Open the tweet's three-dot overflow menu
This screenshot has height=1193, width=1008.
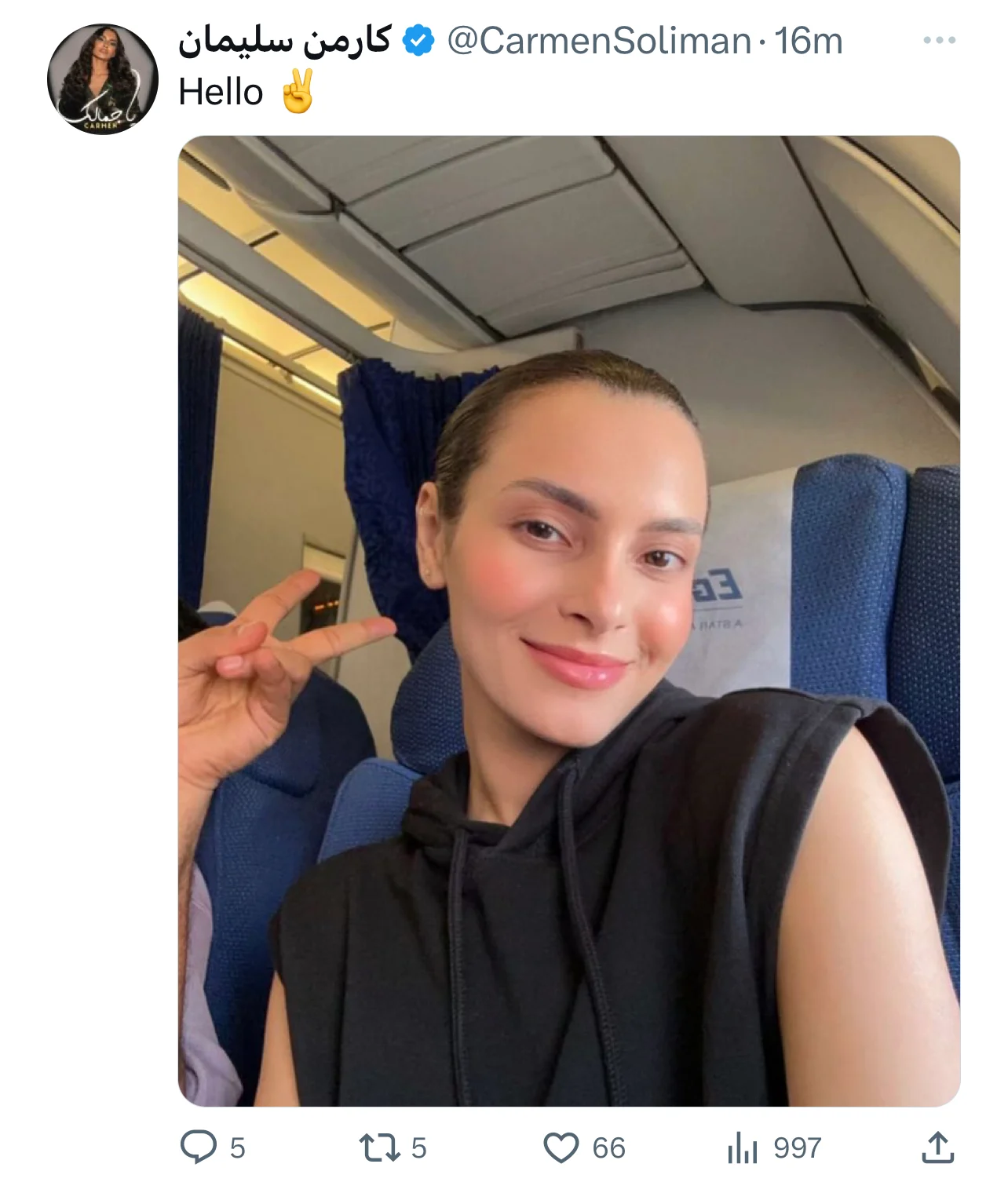click(939, 40)
